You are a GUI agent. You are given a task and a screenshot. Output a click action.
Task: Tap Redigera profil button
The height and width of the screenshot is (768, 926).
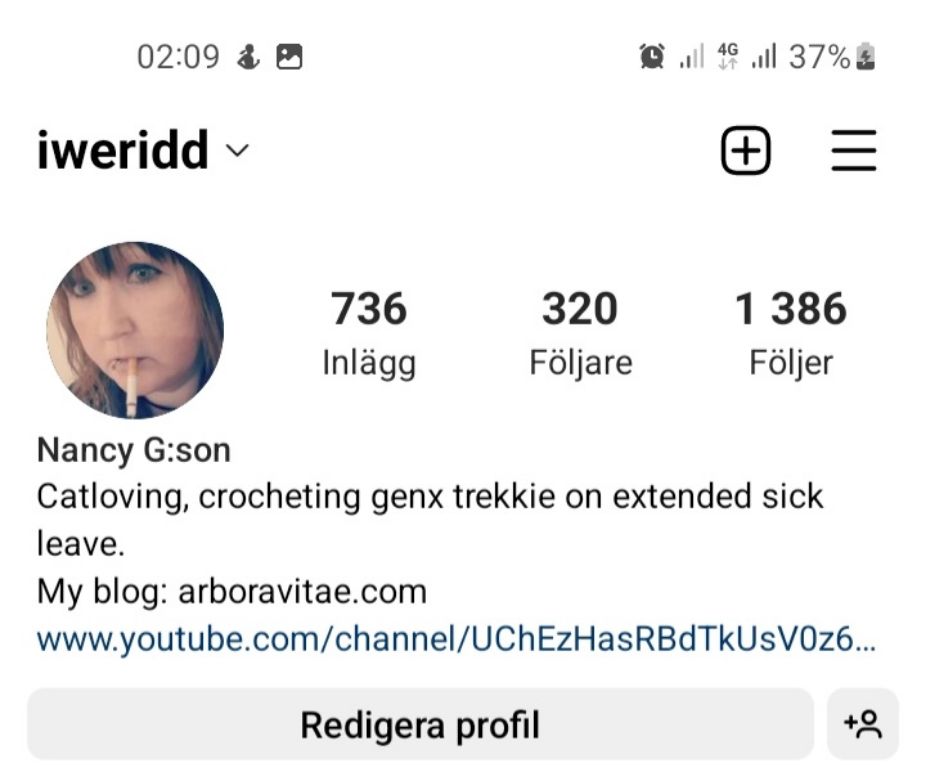(420, 724)
